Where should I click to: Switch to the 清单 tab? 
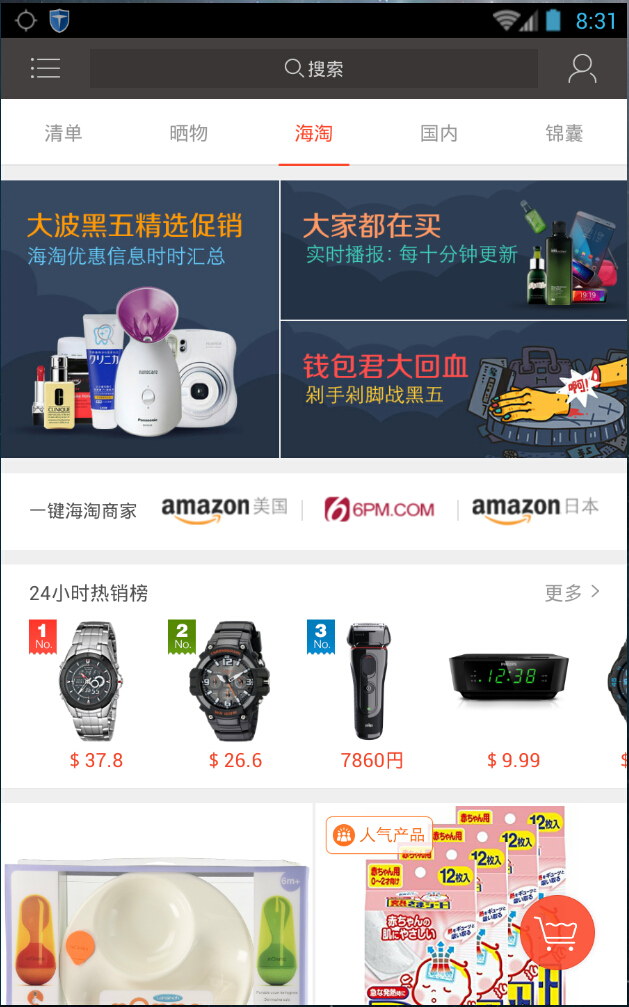63,133
